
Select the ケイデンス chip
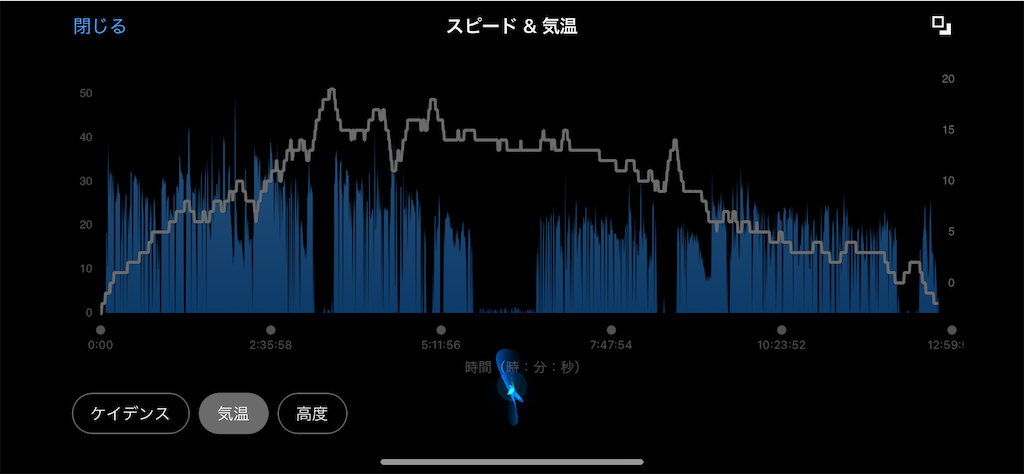pyautogui.click(x=131, y=413)
